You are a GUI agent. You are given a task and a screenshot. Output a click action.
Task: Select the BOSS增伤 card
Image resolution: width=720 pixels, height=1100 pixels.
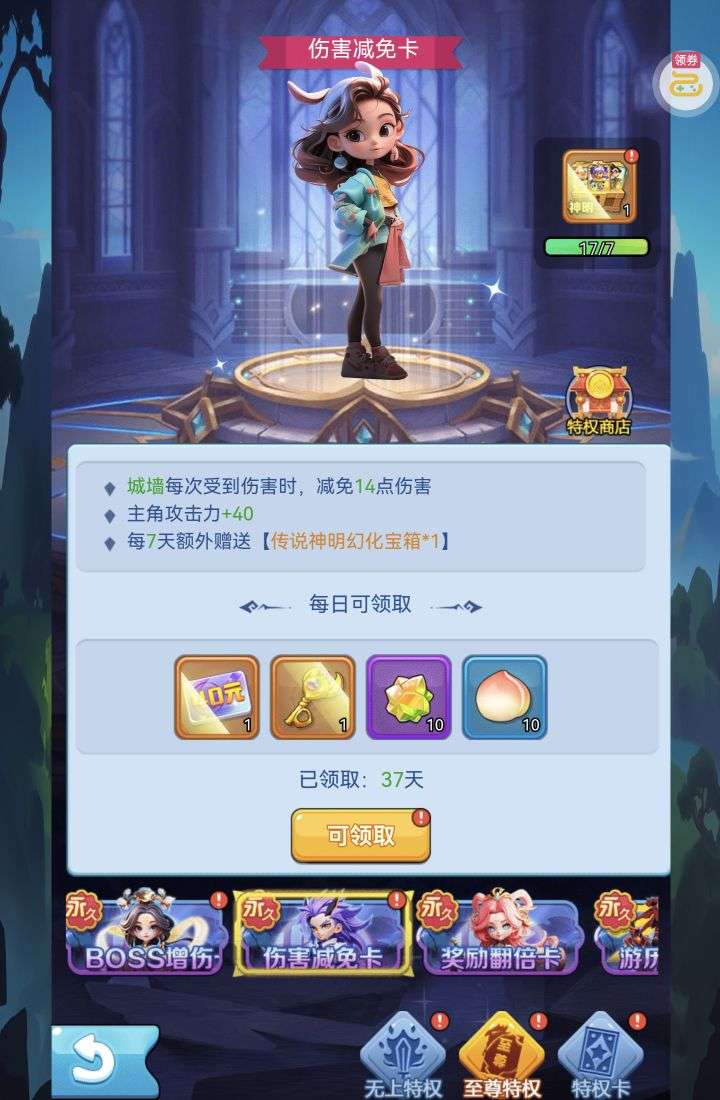point(148,934)
